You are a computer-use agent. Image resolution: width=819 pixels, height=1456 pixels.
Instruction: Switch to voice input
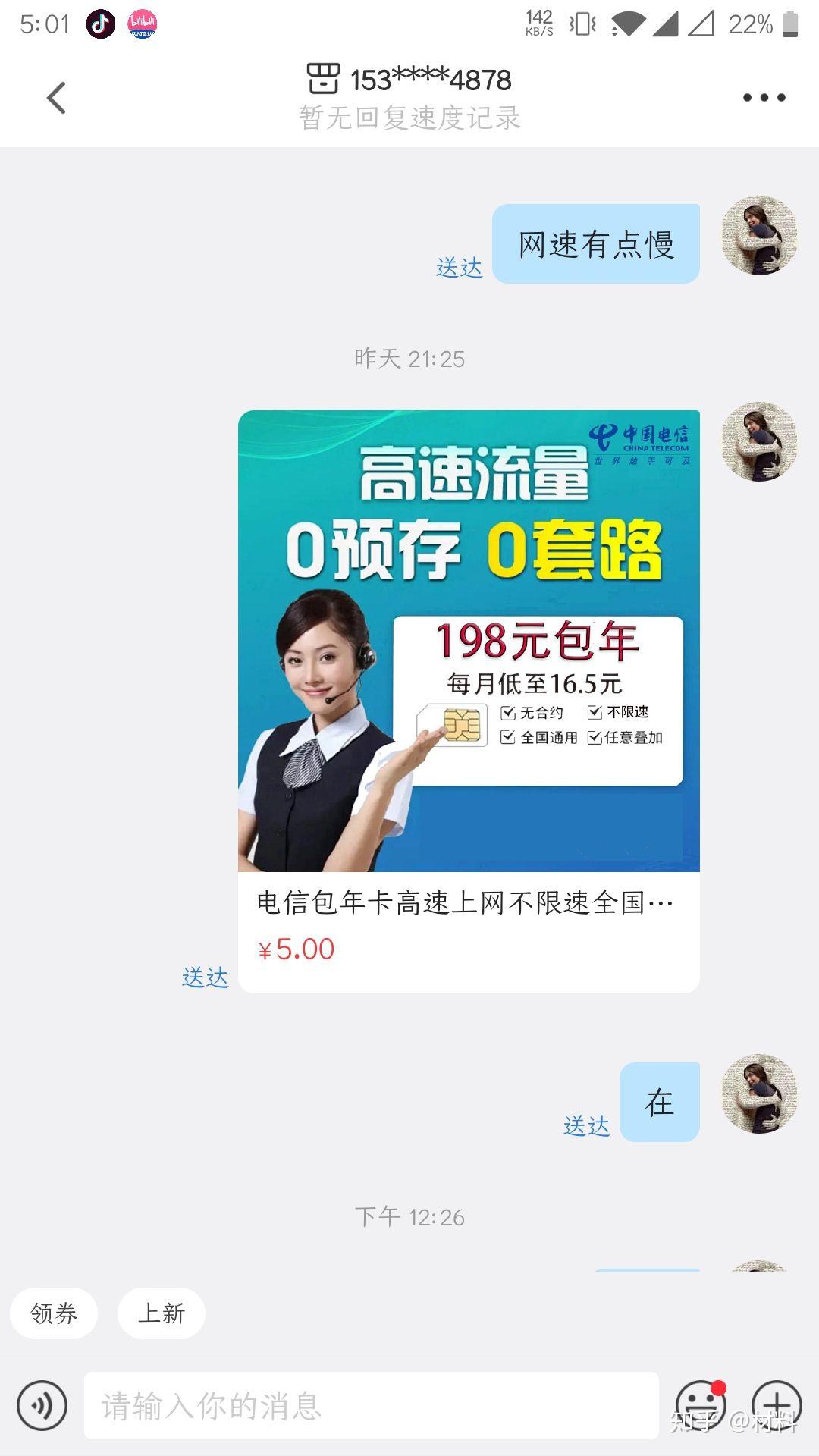coord(42,1406)
